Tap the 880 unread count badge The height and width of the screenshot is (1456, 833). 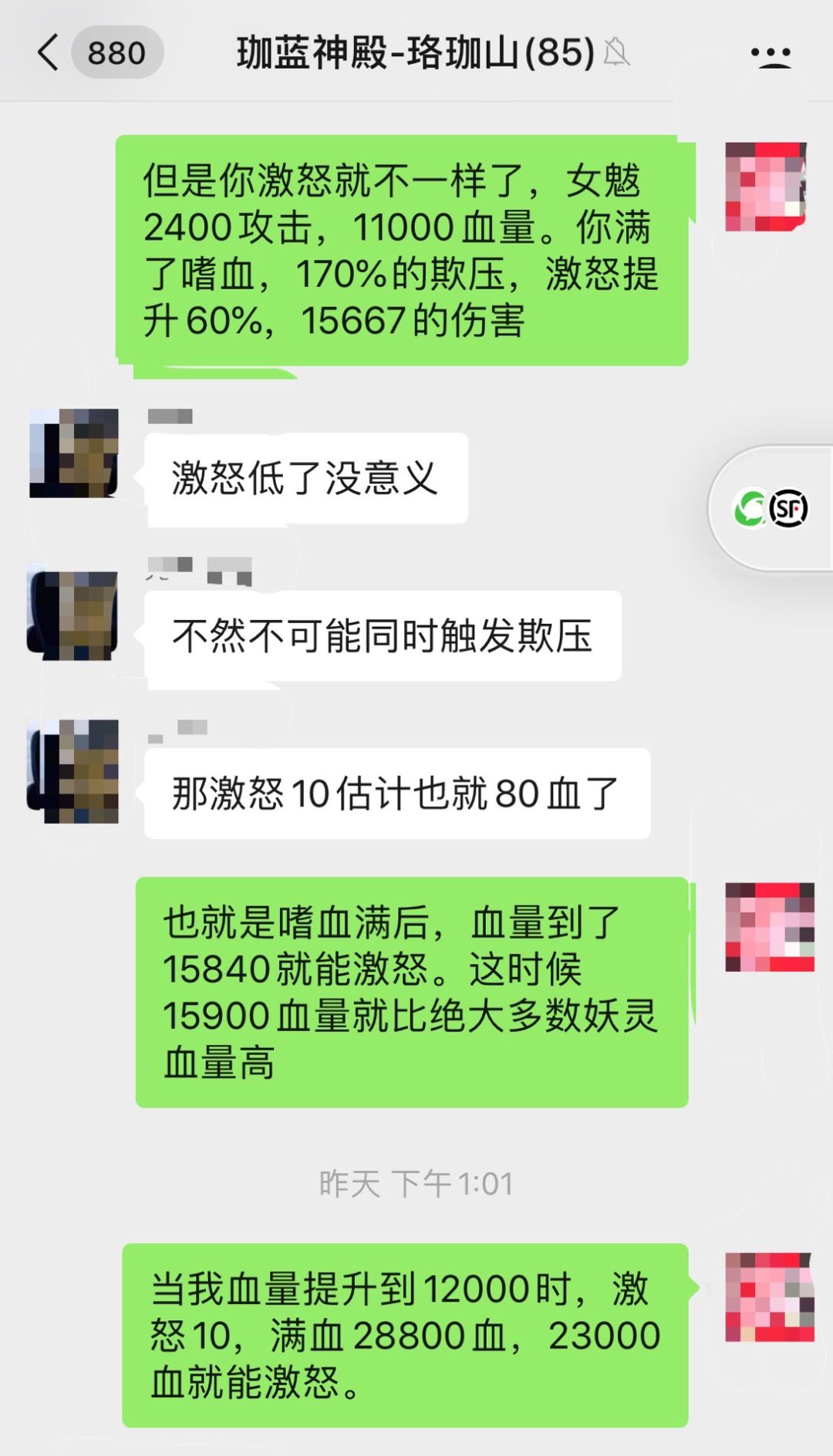pyautogui.click(x=117, y=52)
